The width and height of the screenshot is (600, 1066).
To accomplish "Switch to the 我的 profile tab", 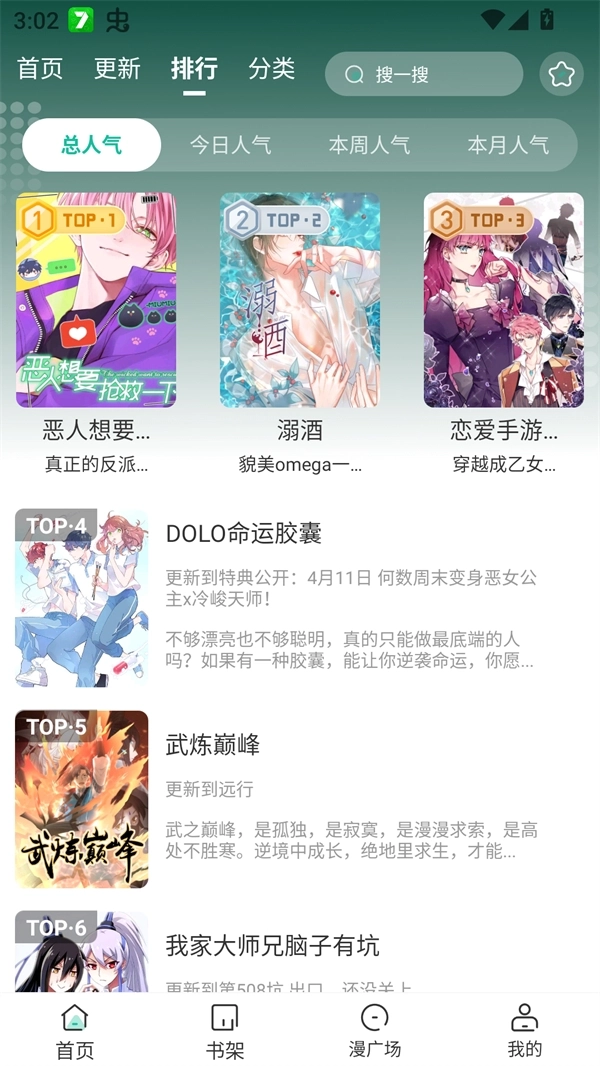I will tap(524, 1030).
